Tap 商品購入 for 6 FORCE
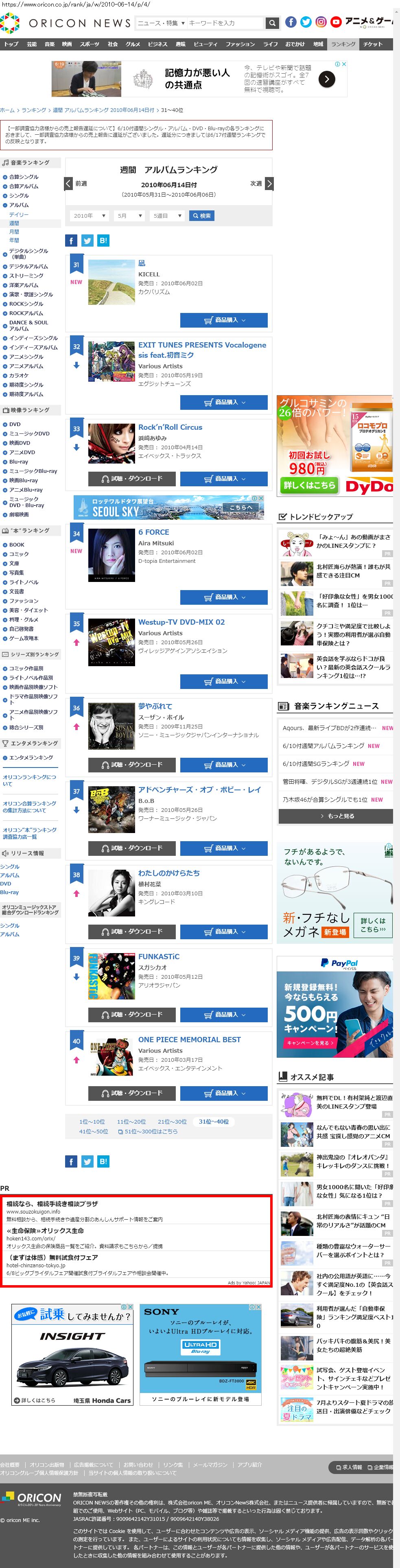 coord(223,597)
